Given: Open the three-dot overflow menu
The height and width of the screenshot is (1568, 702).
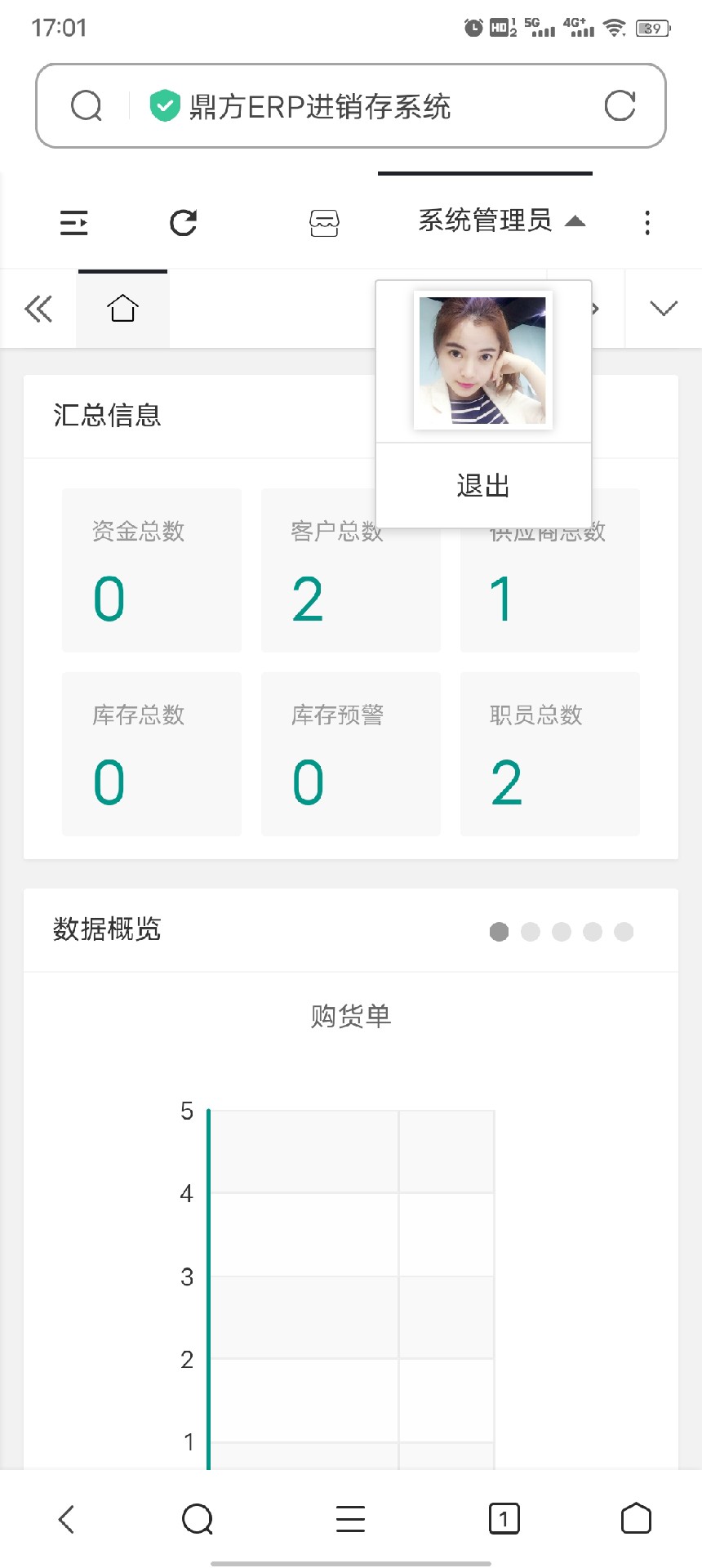Looking at the screenshot, I should tap(647, 222).
